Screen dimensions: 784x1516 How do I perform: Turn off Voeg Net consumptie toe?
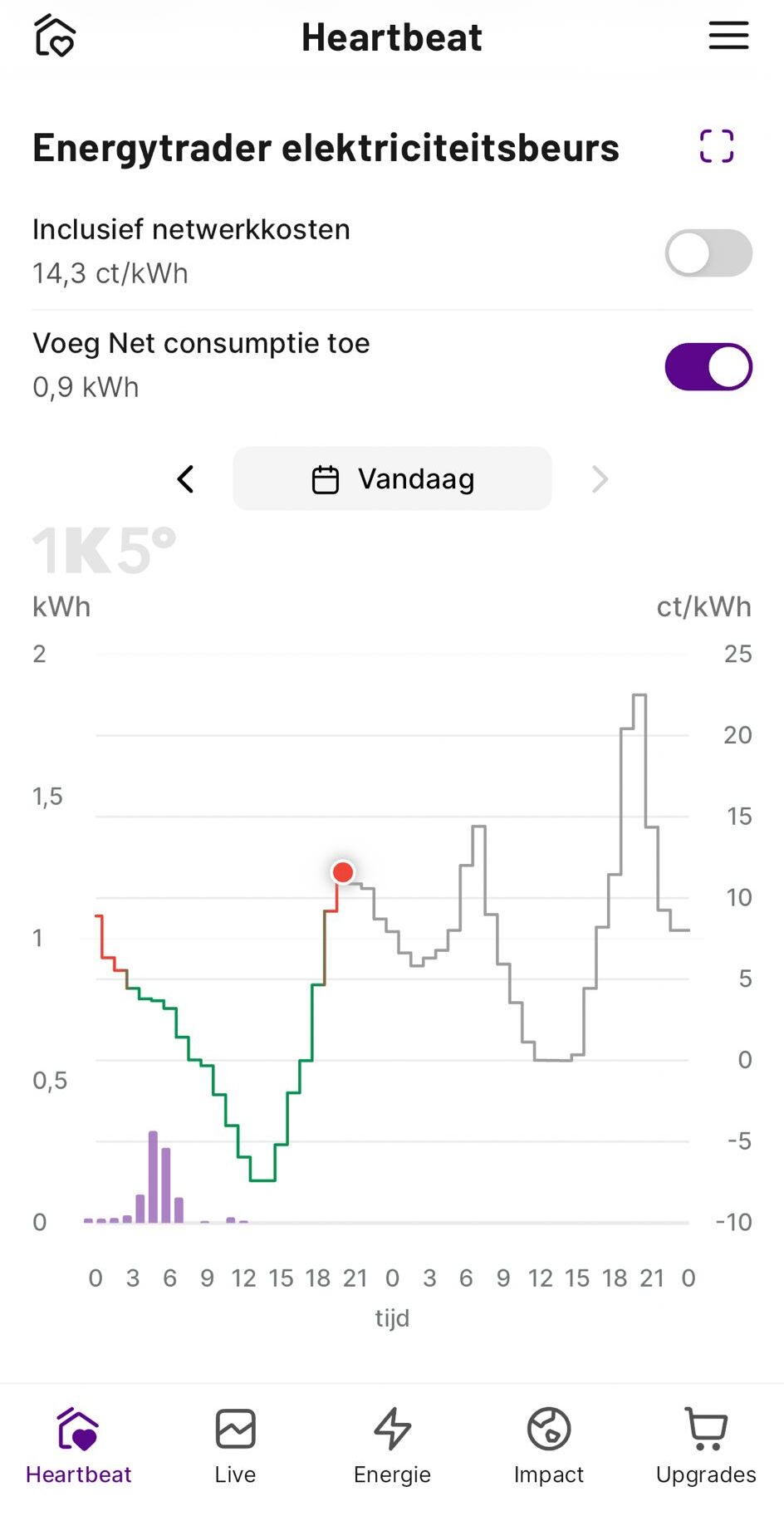(x=708, y=366)
